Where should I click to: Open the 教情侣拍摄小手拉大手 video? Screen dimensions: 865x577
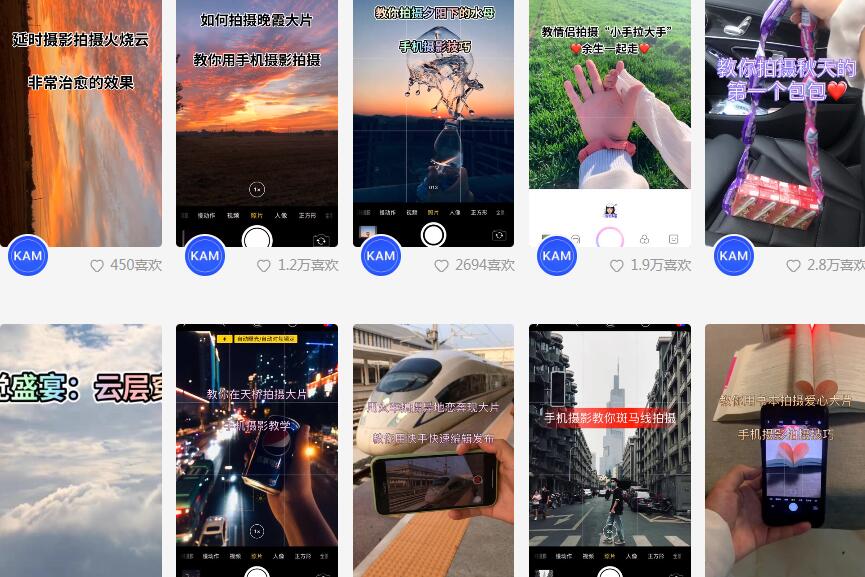(x=610, y=110)
